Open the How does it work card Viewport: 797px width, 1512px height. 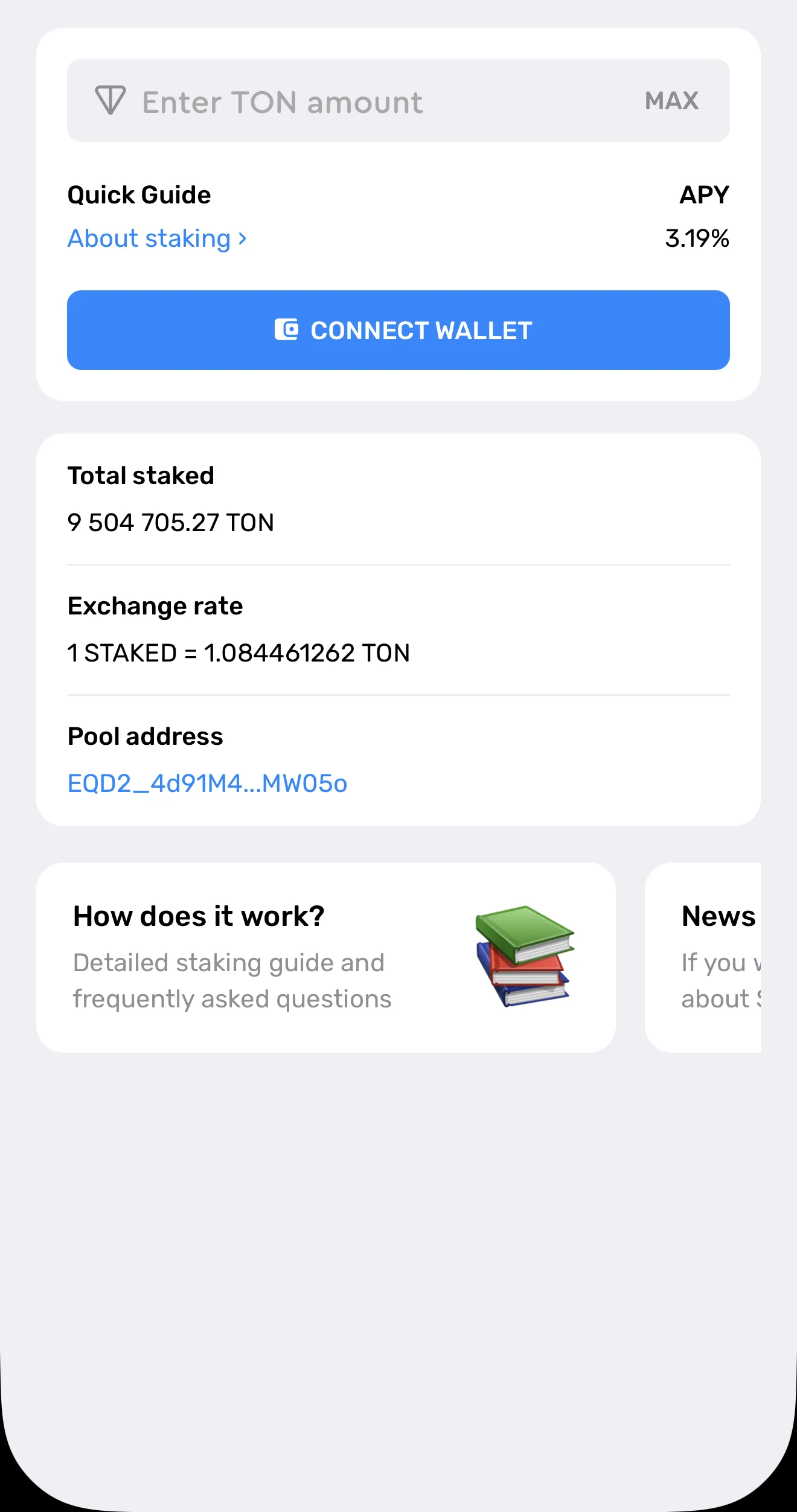click(326, 957)
